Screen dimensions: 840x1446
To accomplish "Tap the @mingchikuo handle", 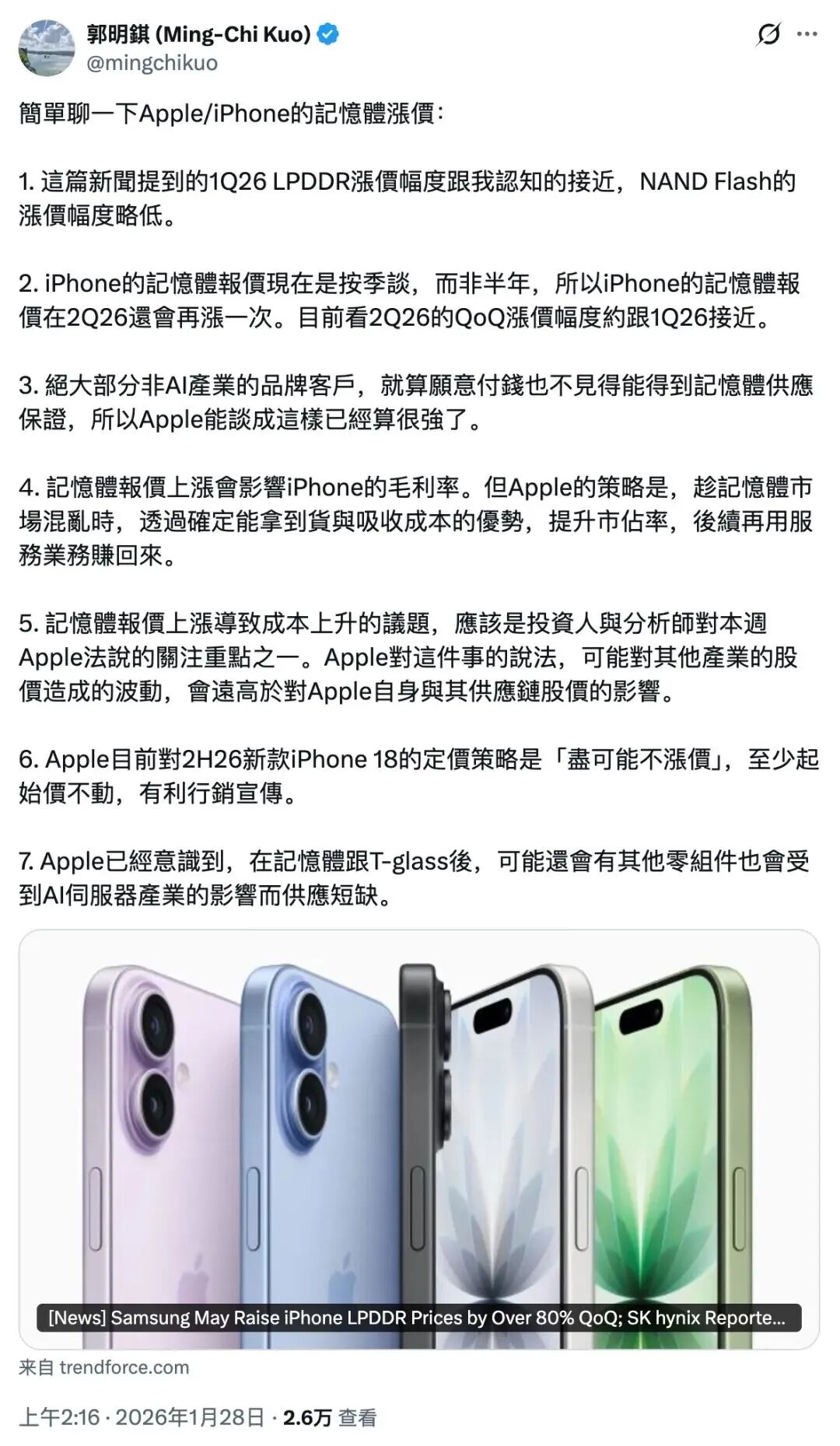I will (x=152, y=63).
